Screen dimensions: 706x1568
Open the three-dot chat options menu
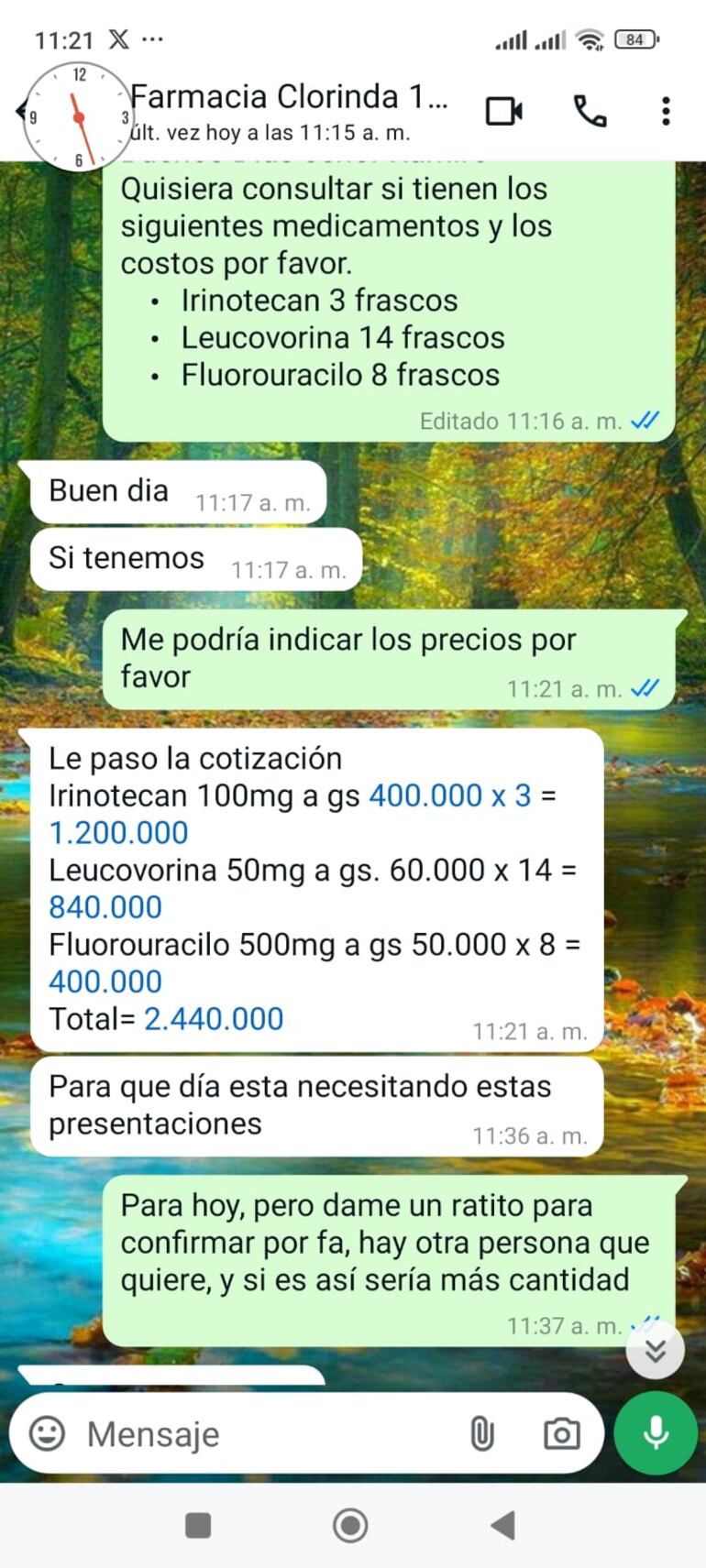pos(665,109)
